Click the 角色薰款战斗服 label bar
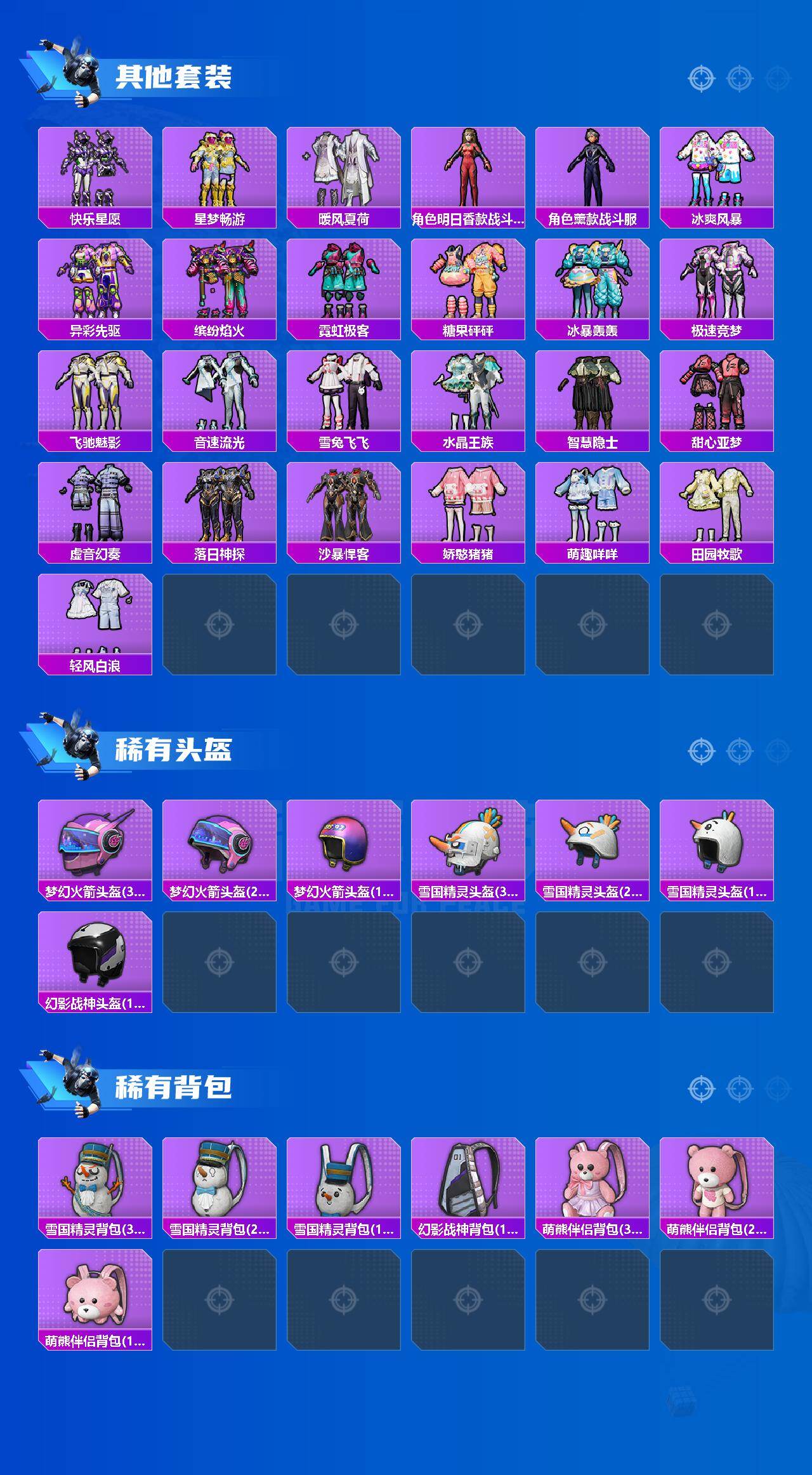Screen dimensions: 812x1475 point(594,219)
